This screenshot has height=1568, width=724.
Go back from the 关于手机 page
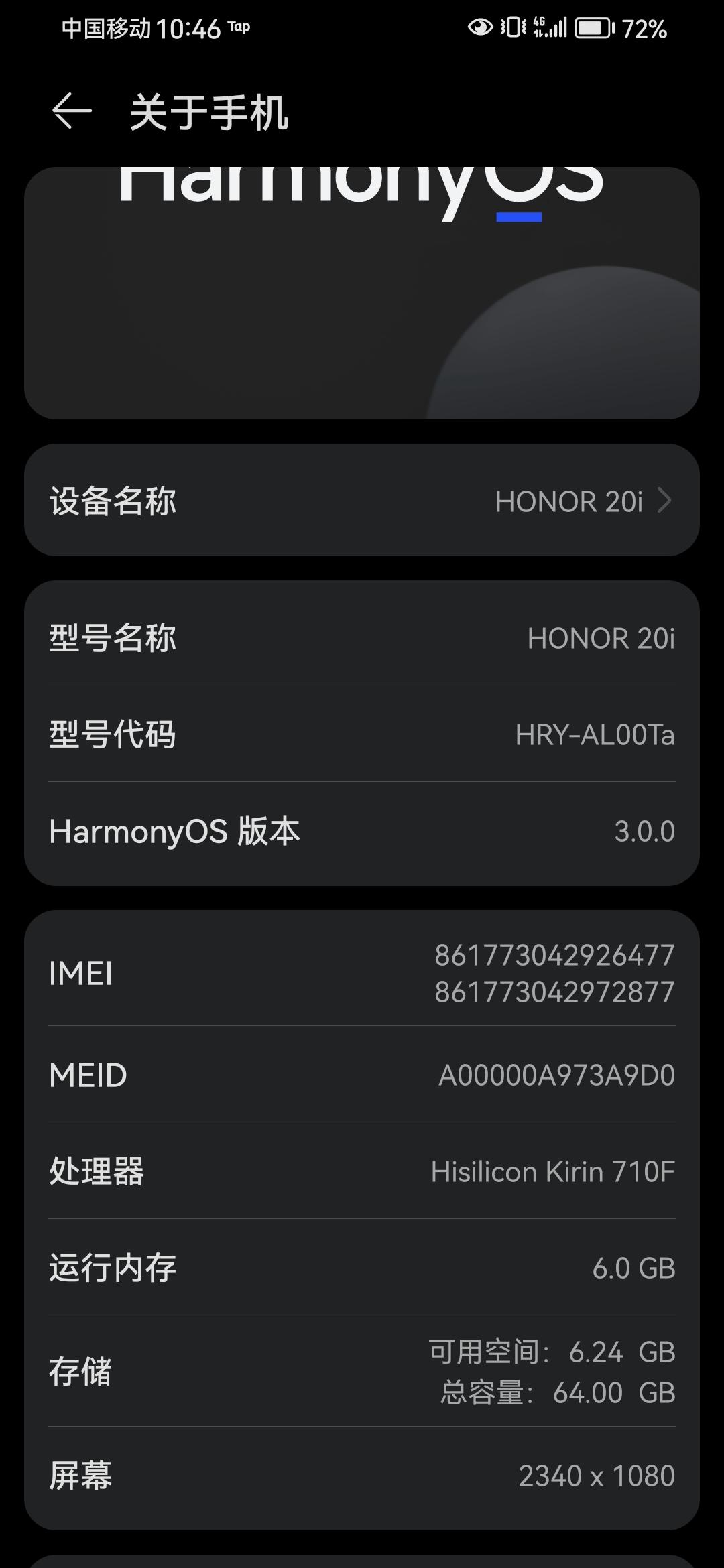coord(72,111)
